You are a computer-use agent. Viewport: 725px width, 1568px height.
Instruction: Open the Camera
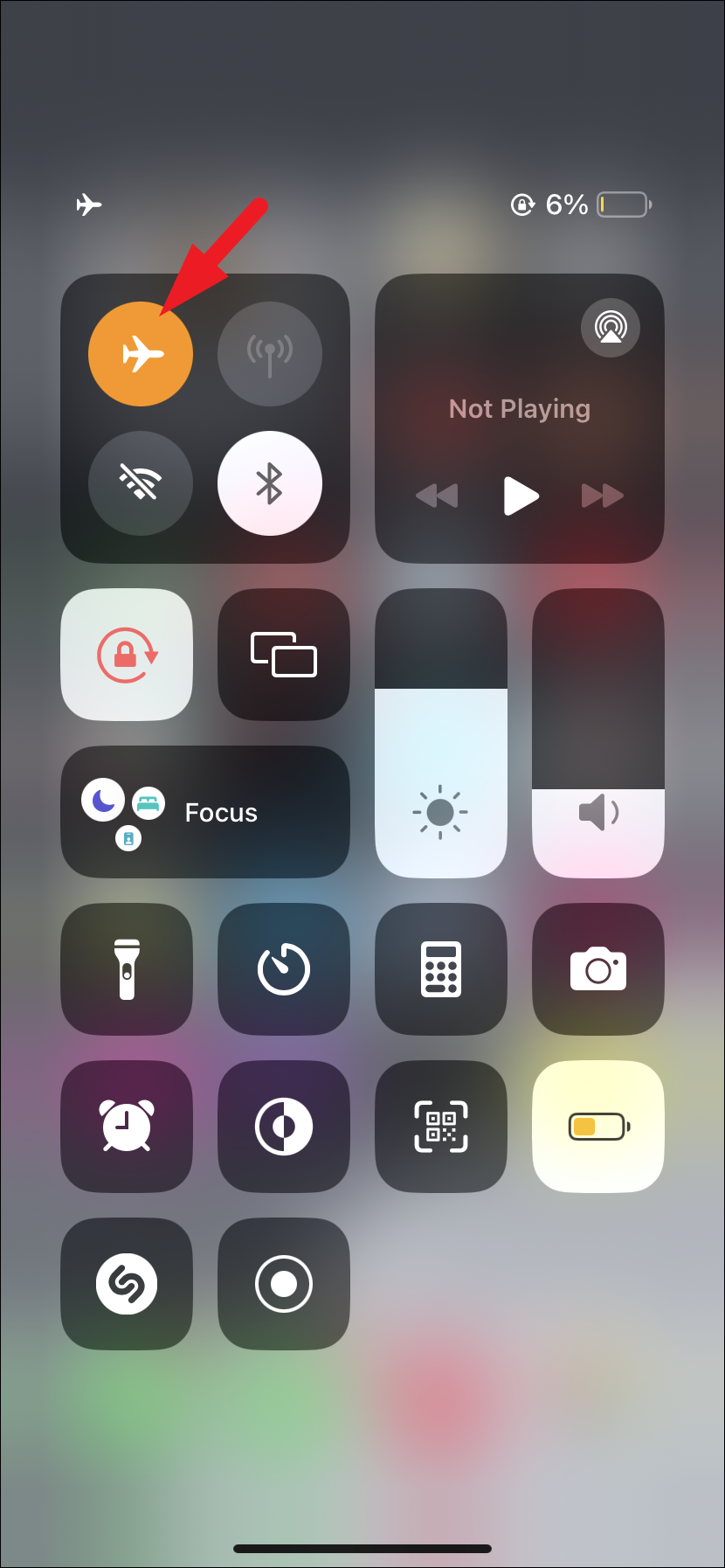[x=598, y=969]
